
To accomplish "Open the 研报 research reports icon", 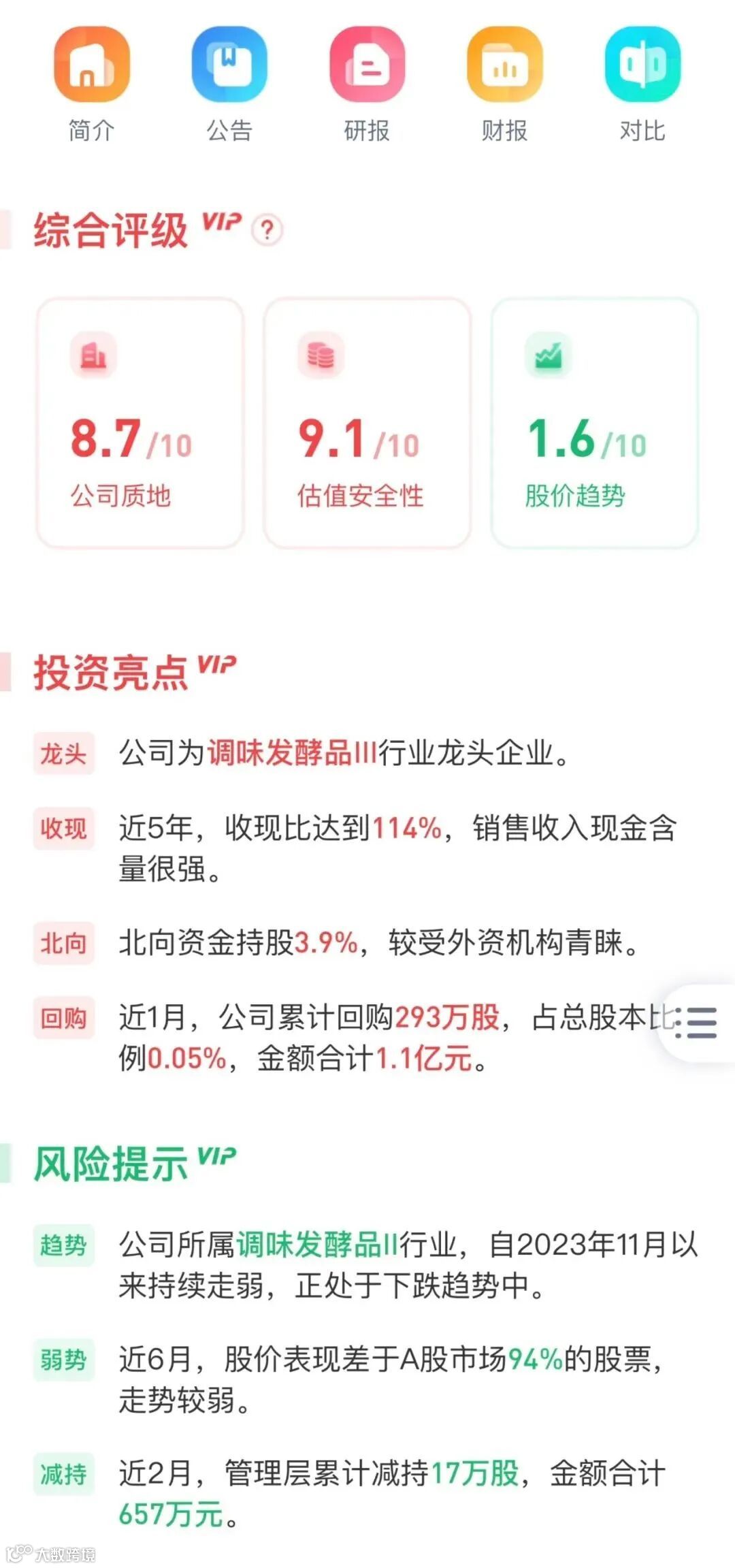I will coord(366,65).
